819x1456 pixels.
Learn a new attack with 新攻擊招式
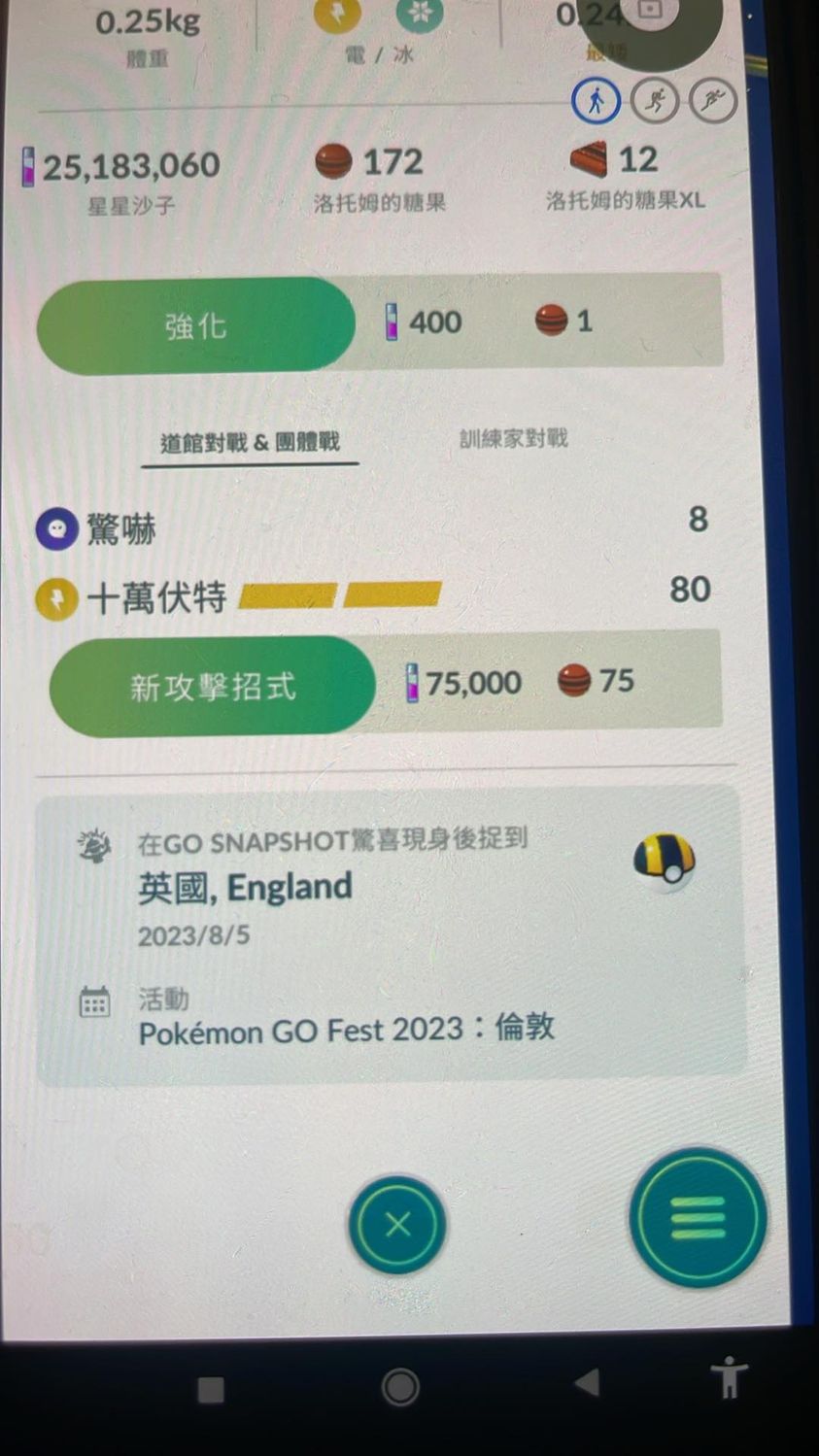(212, 687)
